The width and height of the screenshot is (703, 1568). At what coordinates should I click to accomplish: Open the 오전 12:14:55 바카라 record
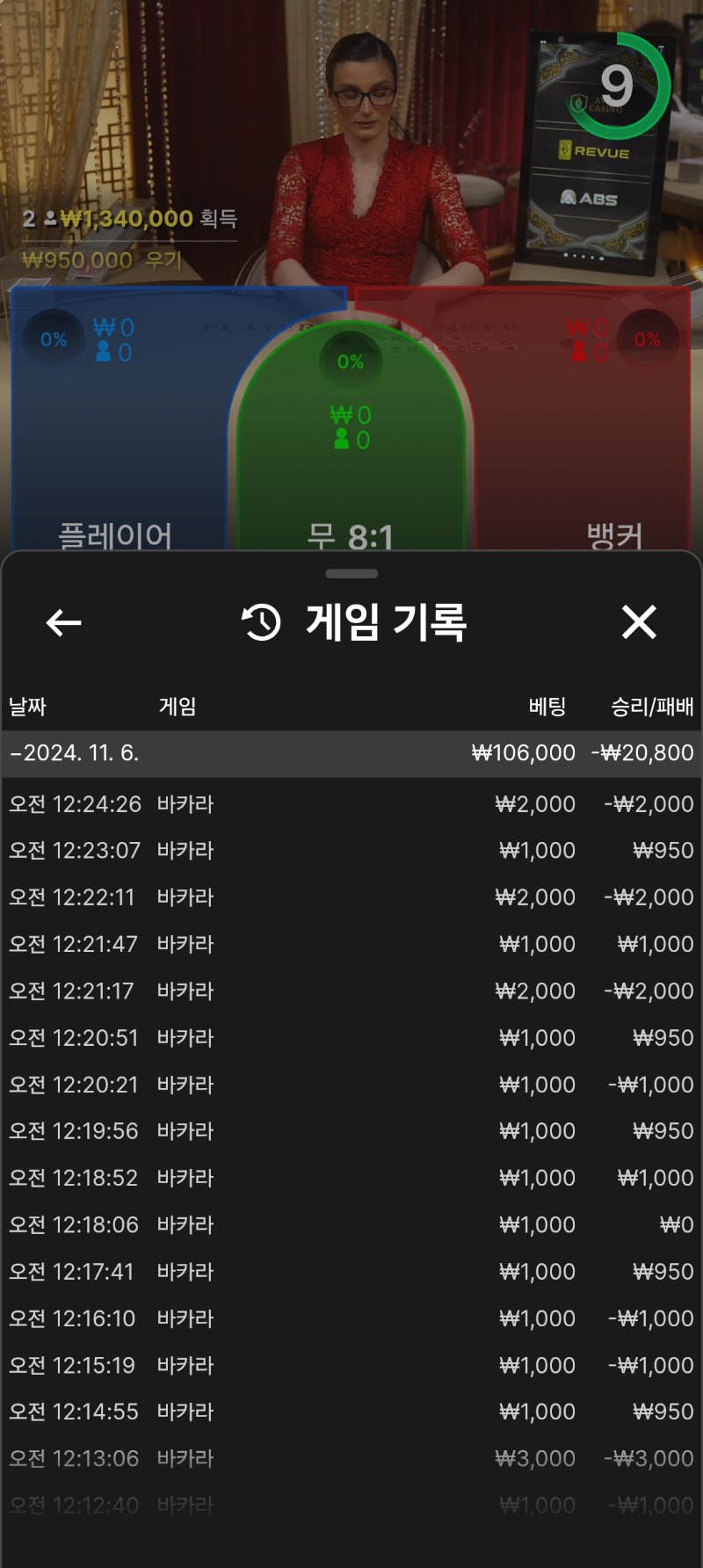[x=351, y=1412]
